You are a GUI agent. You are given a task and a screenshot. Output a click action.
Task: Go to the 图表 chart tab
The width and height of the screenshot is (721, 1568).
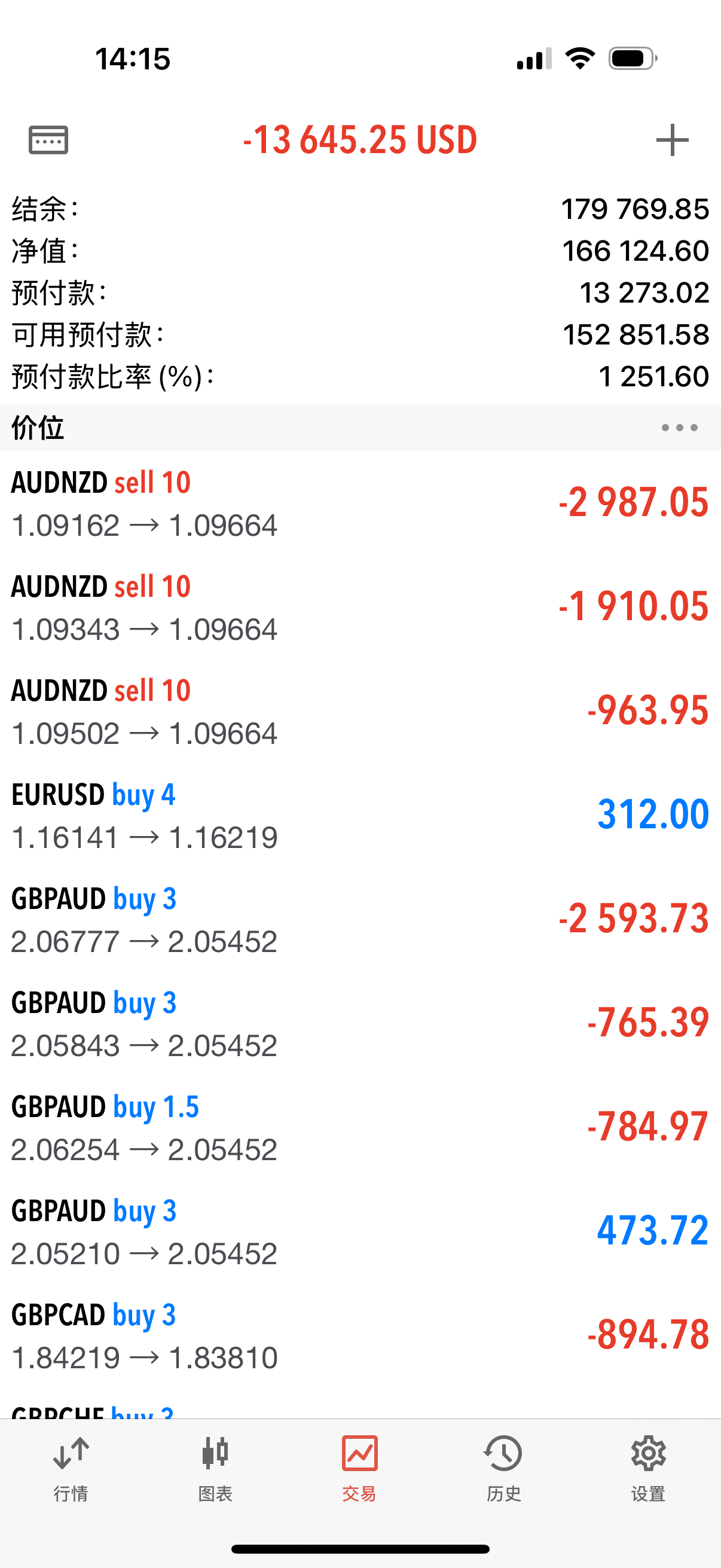tap(215, 1469)
